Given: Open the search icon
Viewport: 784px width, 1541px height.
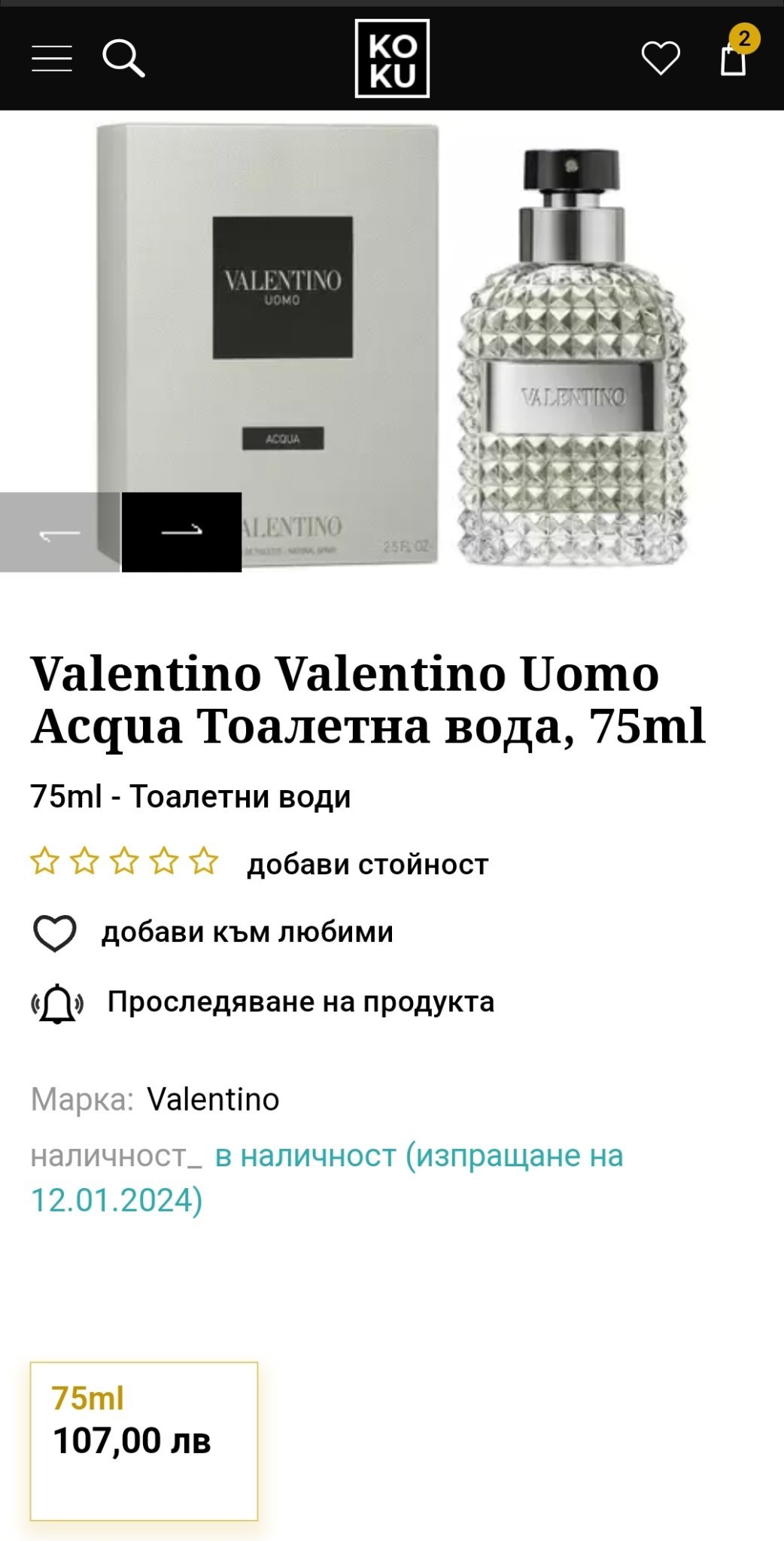Looking at the screenshot, I should (123, 58).
